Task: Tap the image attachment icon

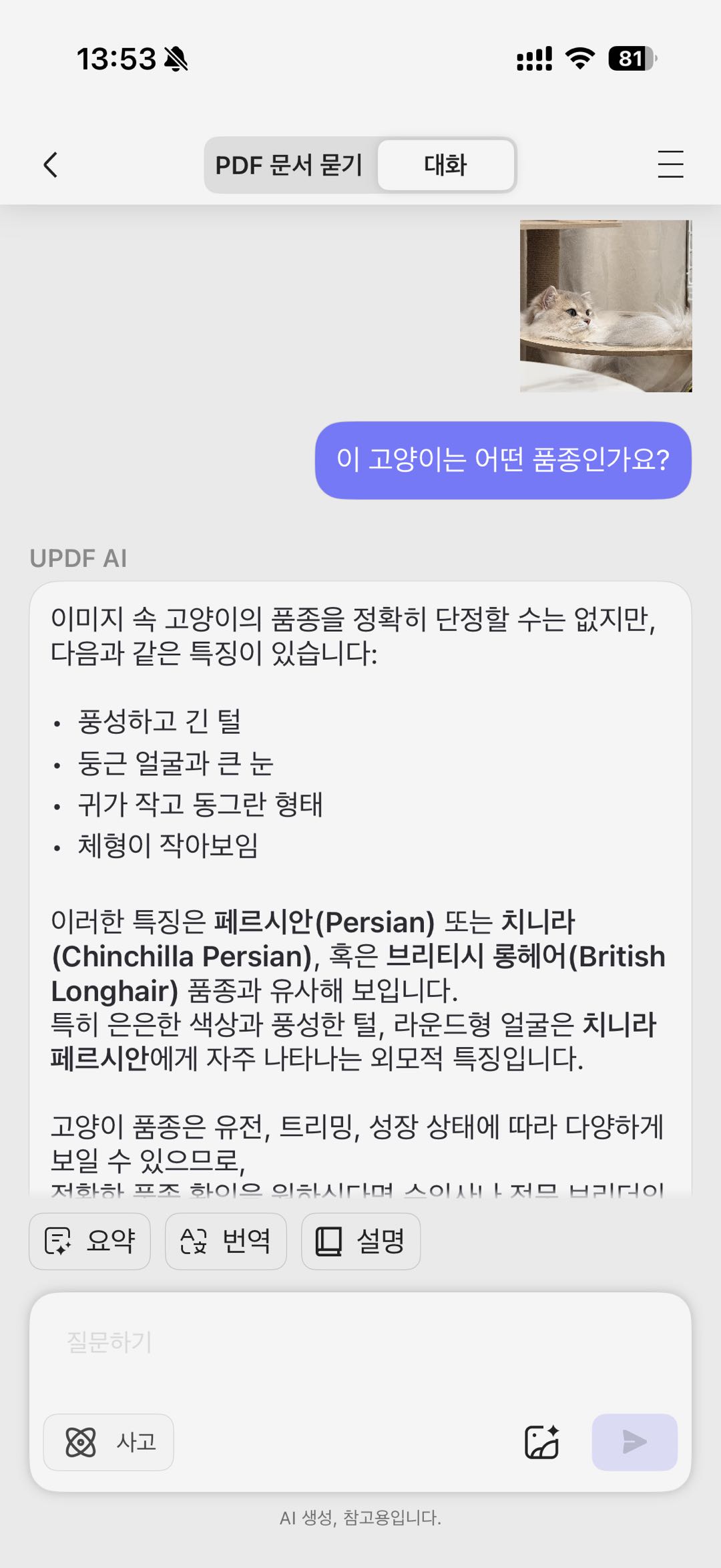Action: point(543,1442)
